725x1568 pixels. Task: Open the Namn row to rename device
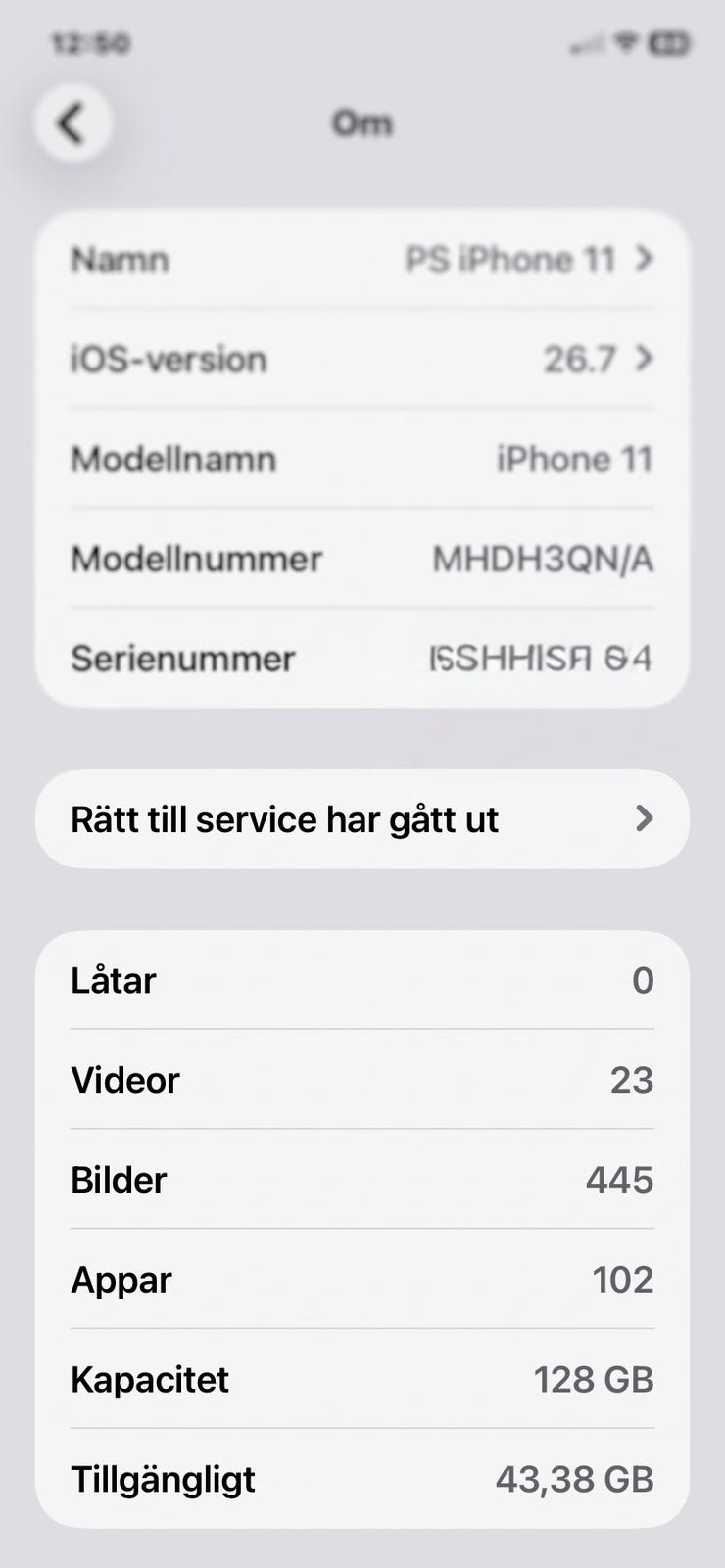point(362,260)
